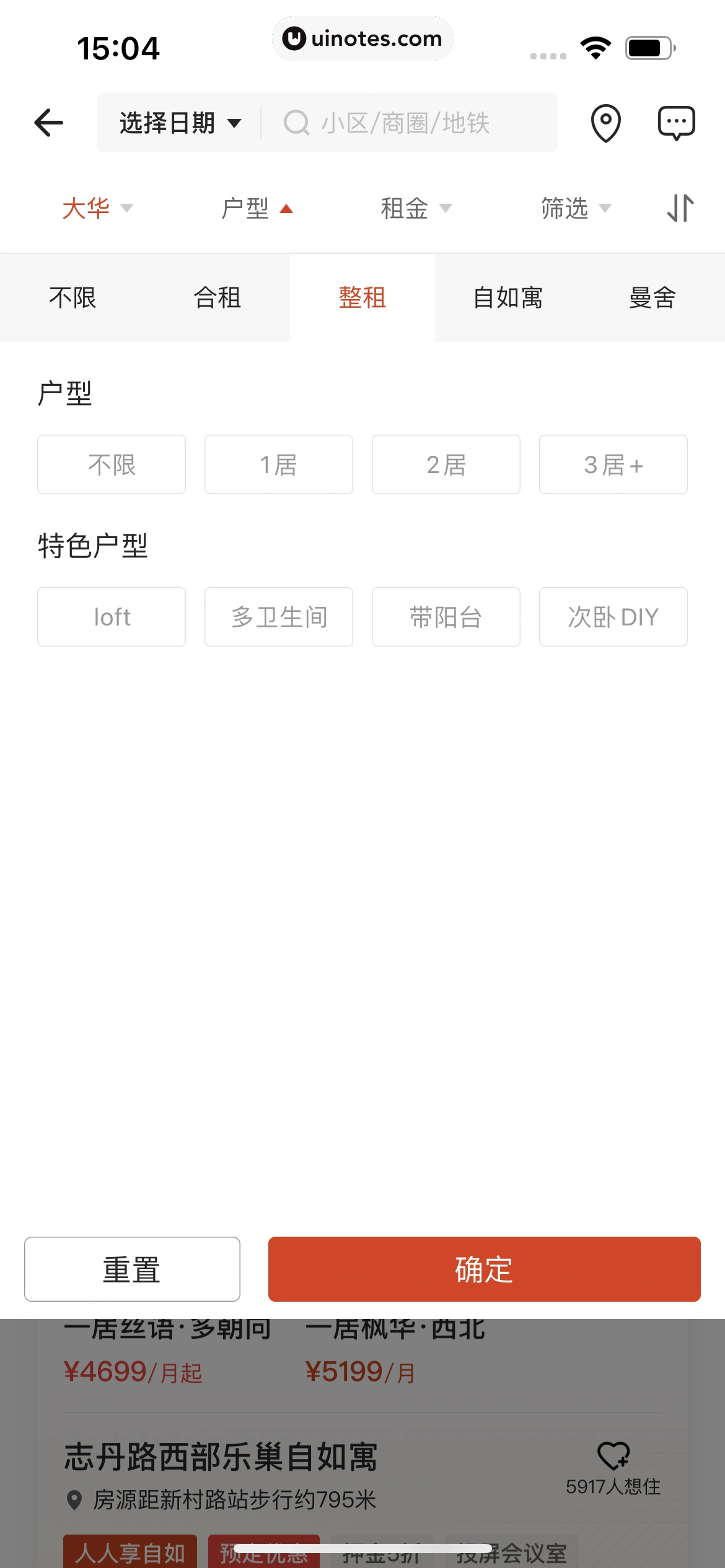Tap the search magnifier icon
Screen dimensions: 725x1568
pos(296,123)
